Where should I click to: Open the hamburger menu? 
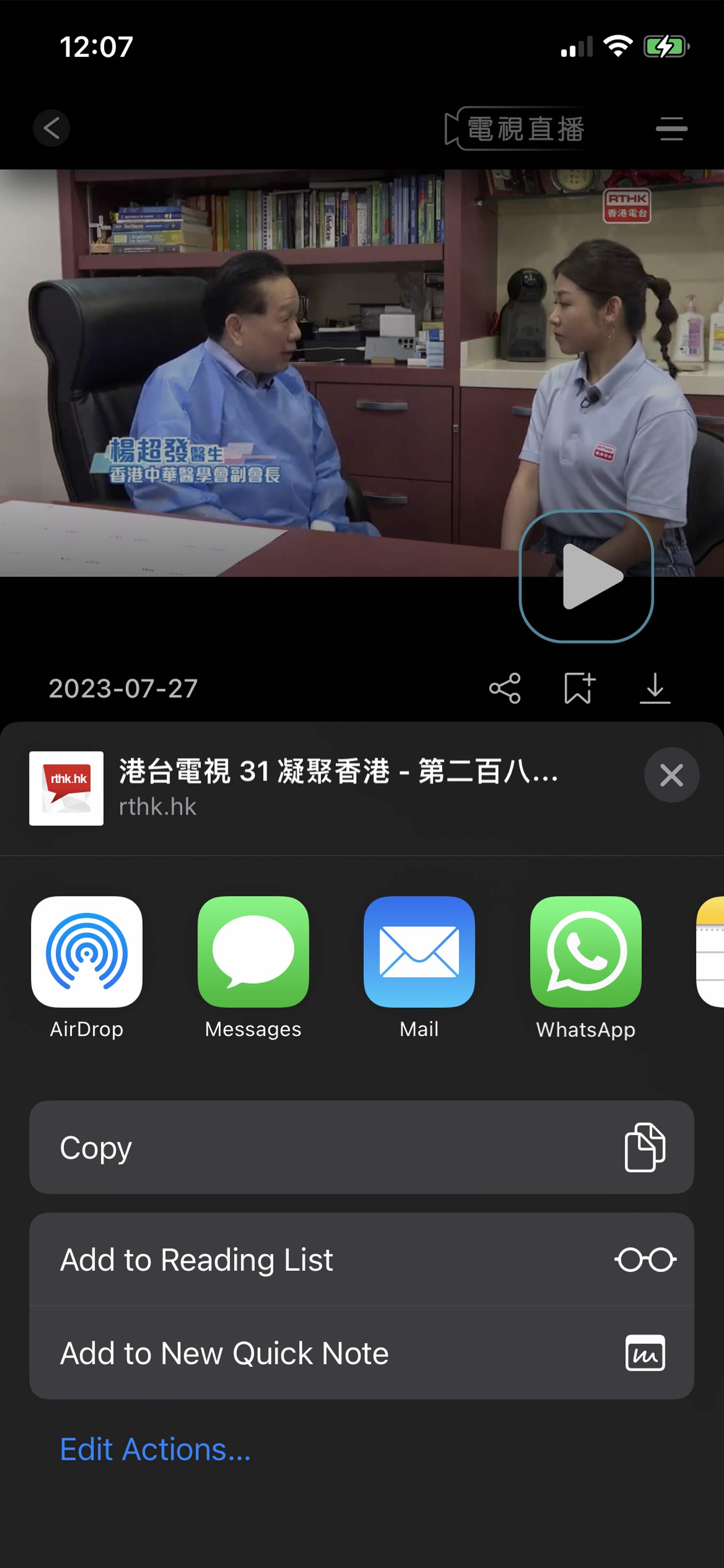point(671,129)
